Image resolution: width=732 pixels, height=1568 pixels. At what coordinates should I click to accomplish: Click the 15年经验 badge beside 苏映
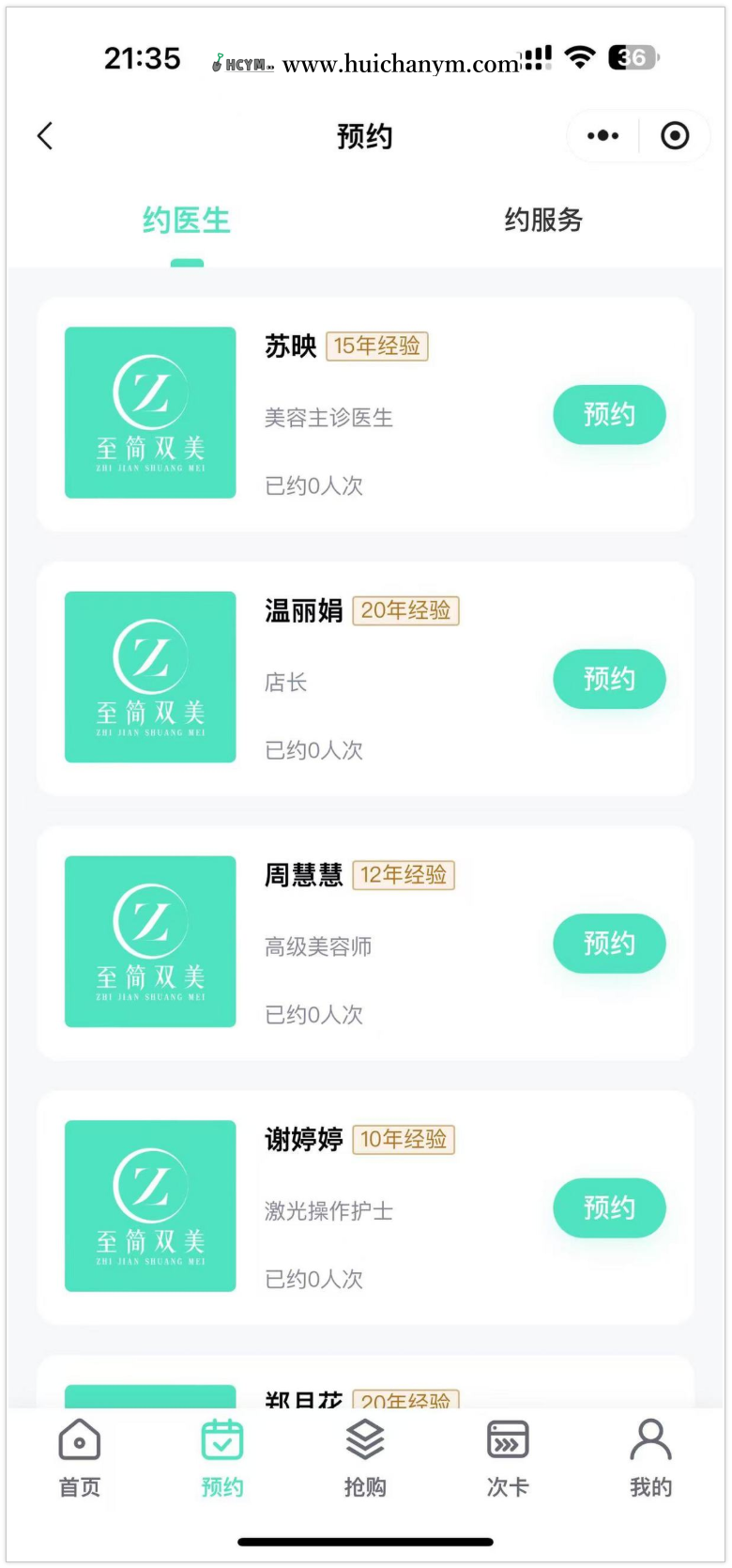tap(376, 346)
